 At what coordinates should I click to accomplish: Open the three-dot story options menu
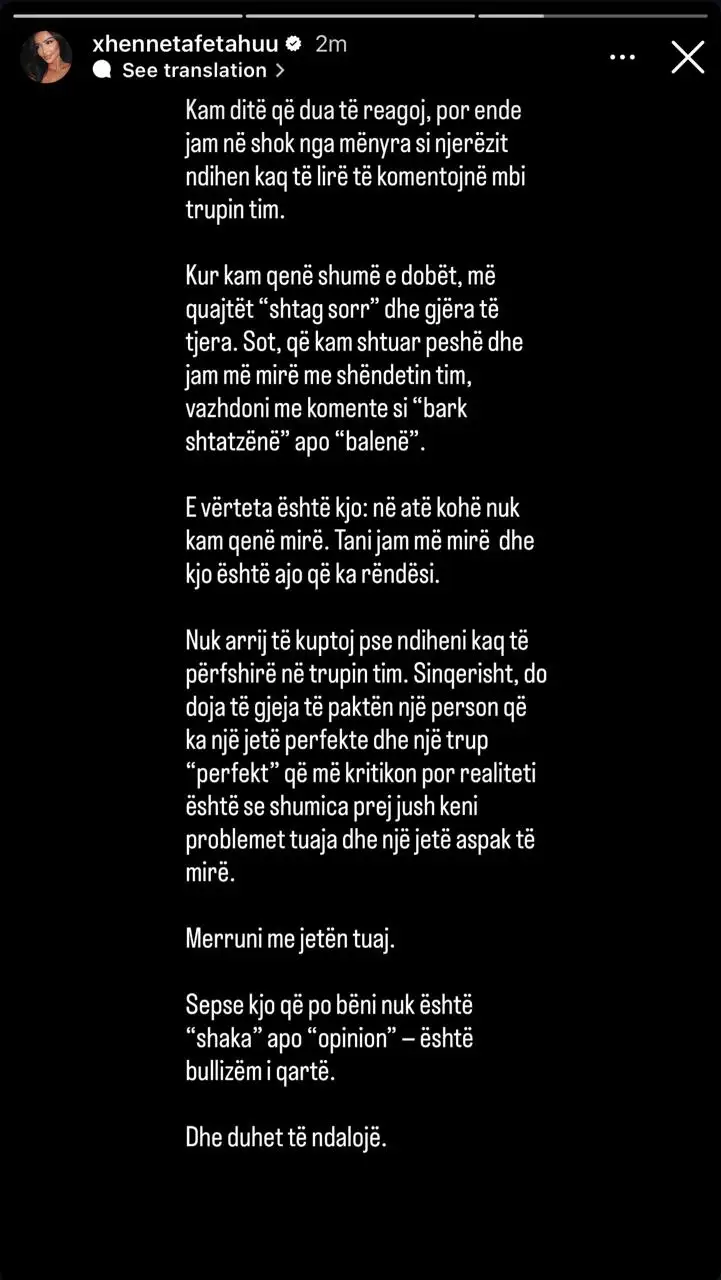tap(622, 57)
